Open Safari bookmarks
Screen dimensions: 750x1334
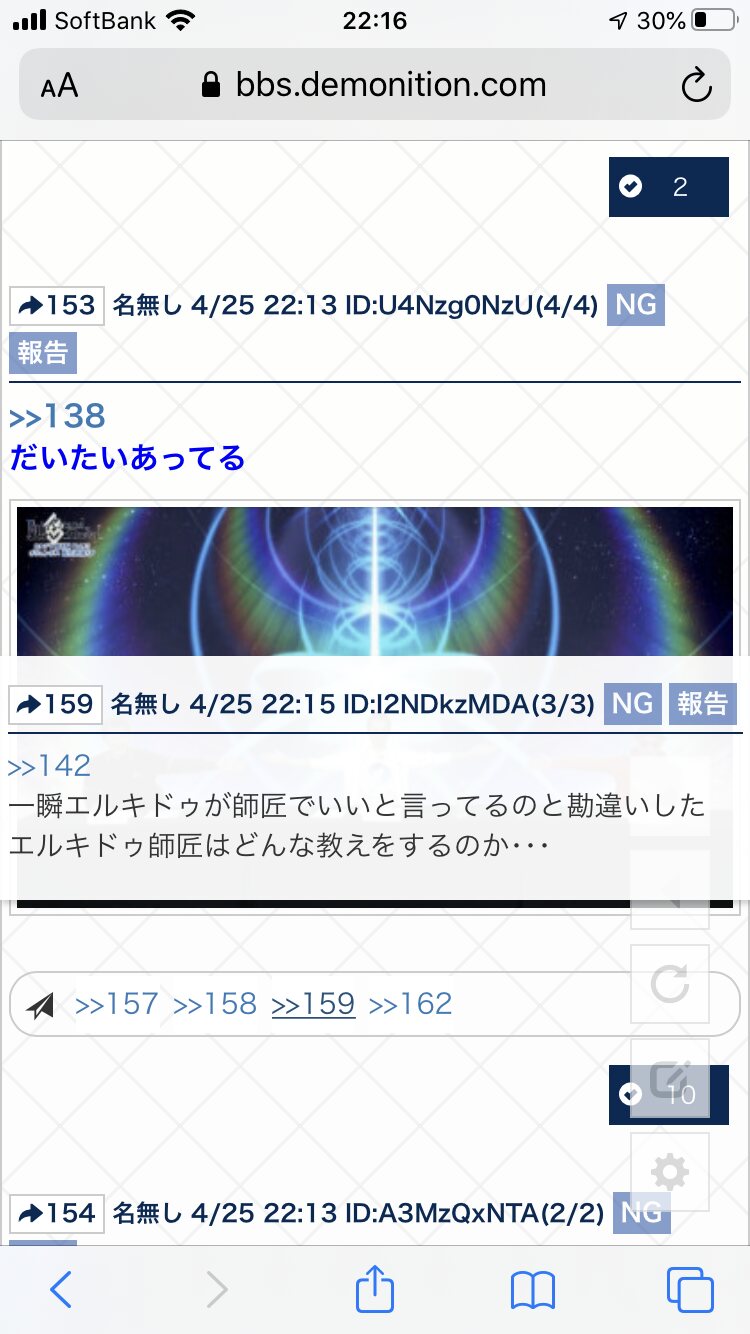coord(532,1290)
